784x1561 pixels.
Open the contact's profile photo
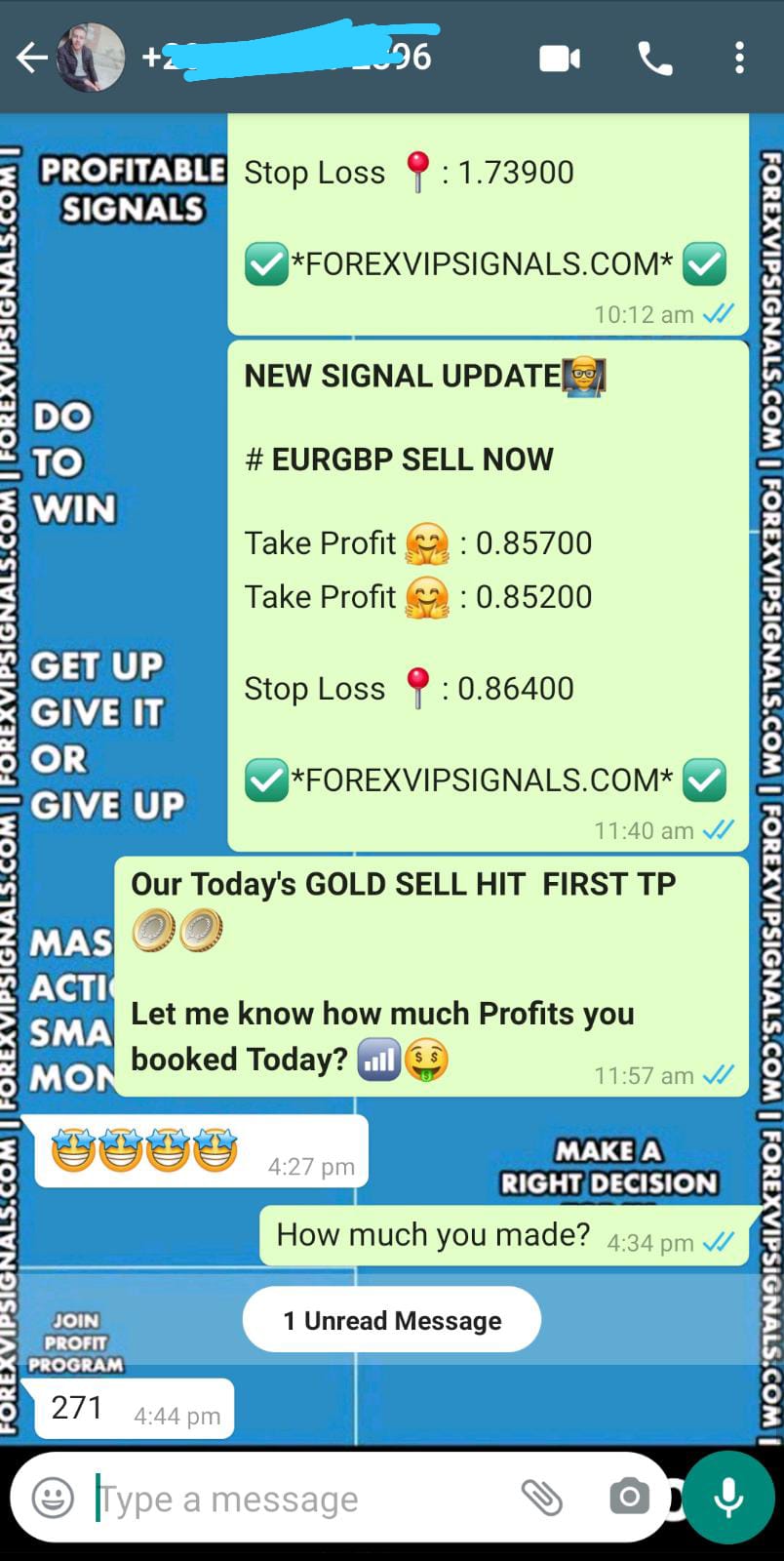tap(90, 59)
